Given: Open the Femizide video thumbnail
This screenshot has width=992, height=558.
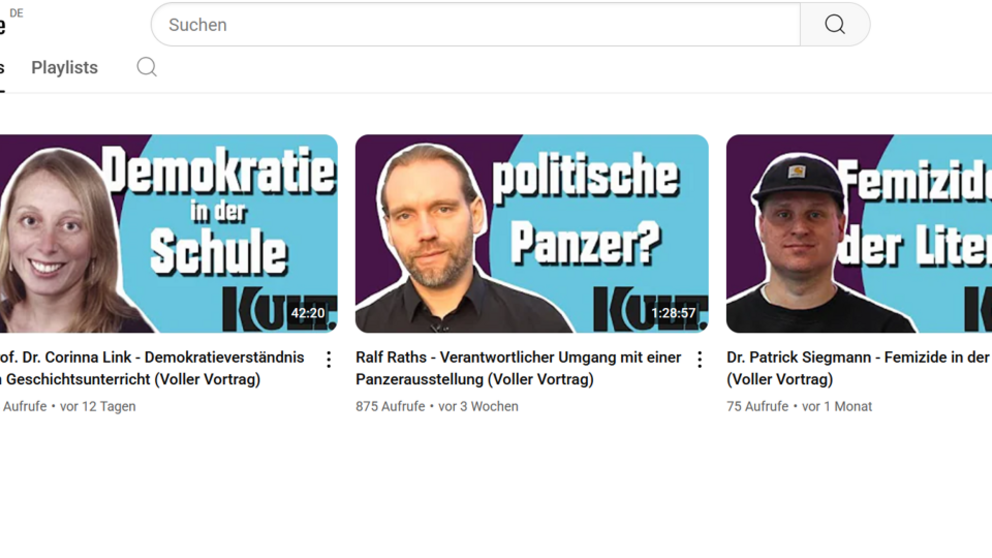Looking at the screenshot, I should coord(859,233).
